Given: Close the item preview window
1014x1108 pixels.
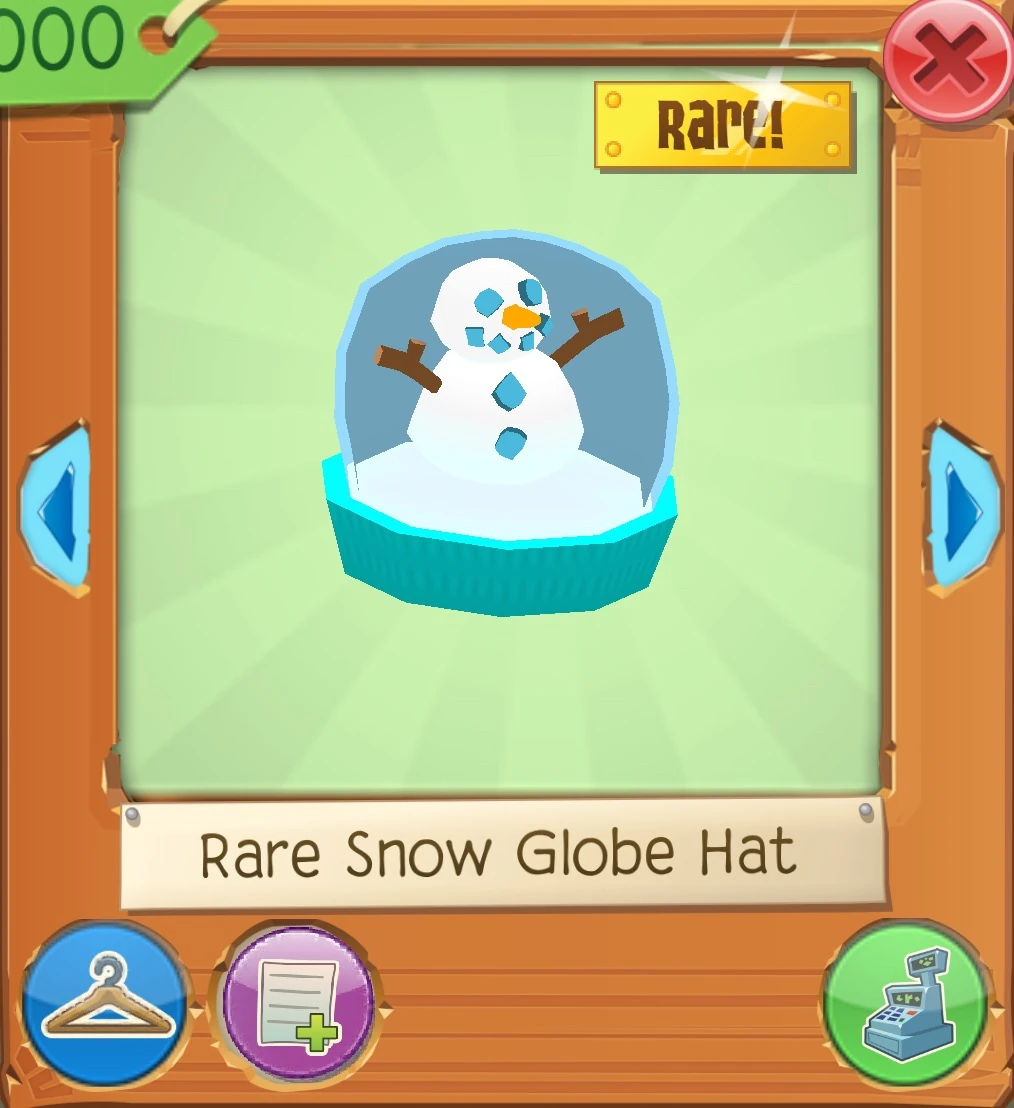Looking at the screenshot, I should click(x=948, y=60).
